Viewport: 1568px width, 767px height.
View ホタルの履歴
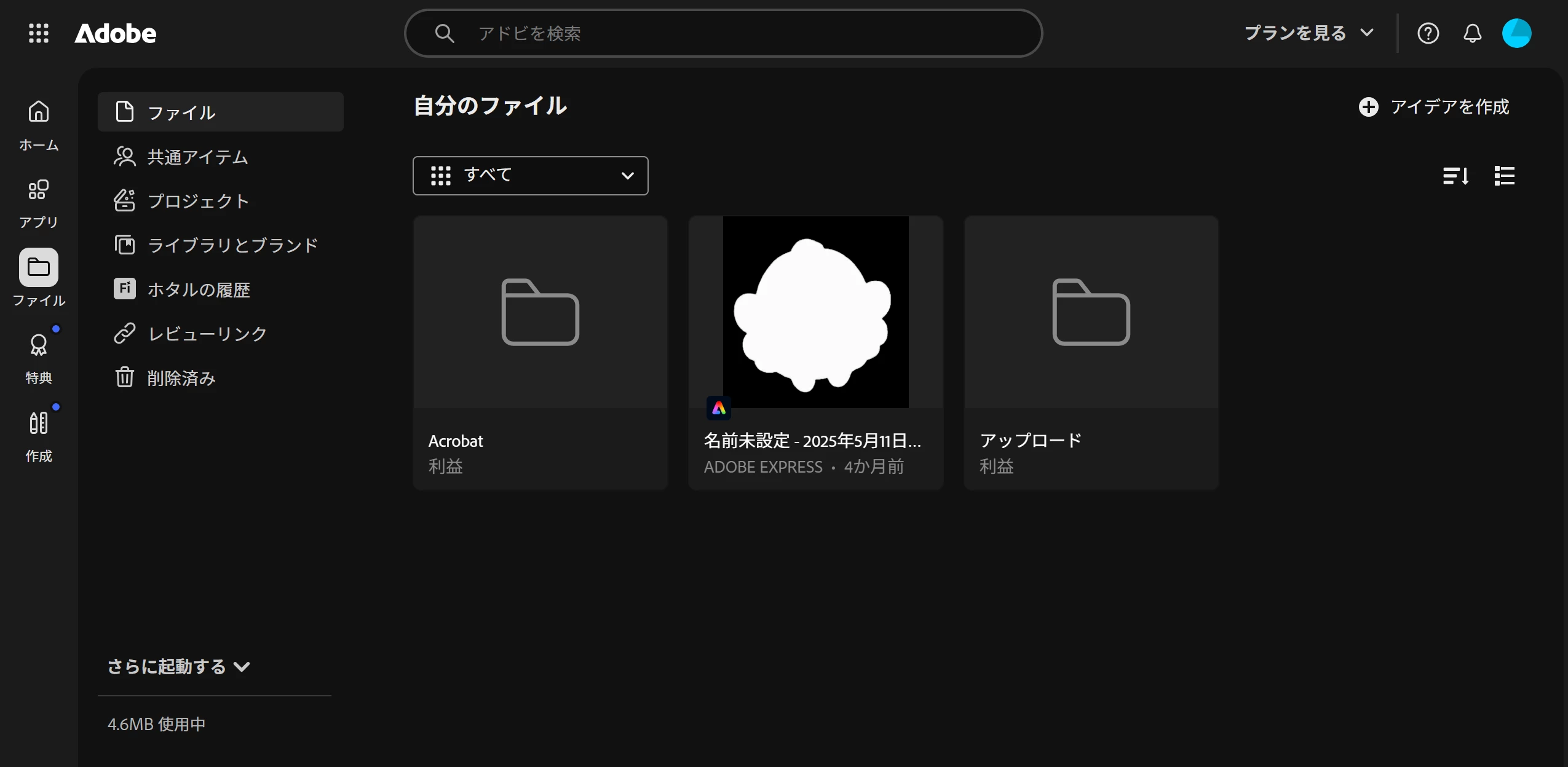pos(198,289)
